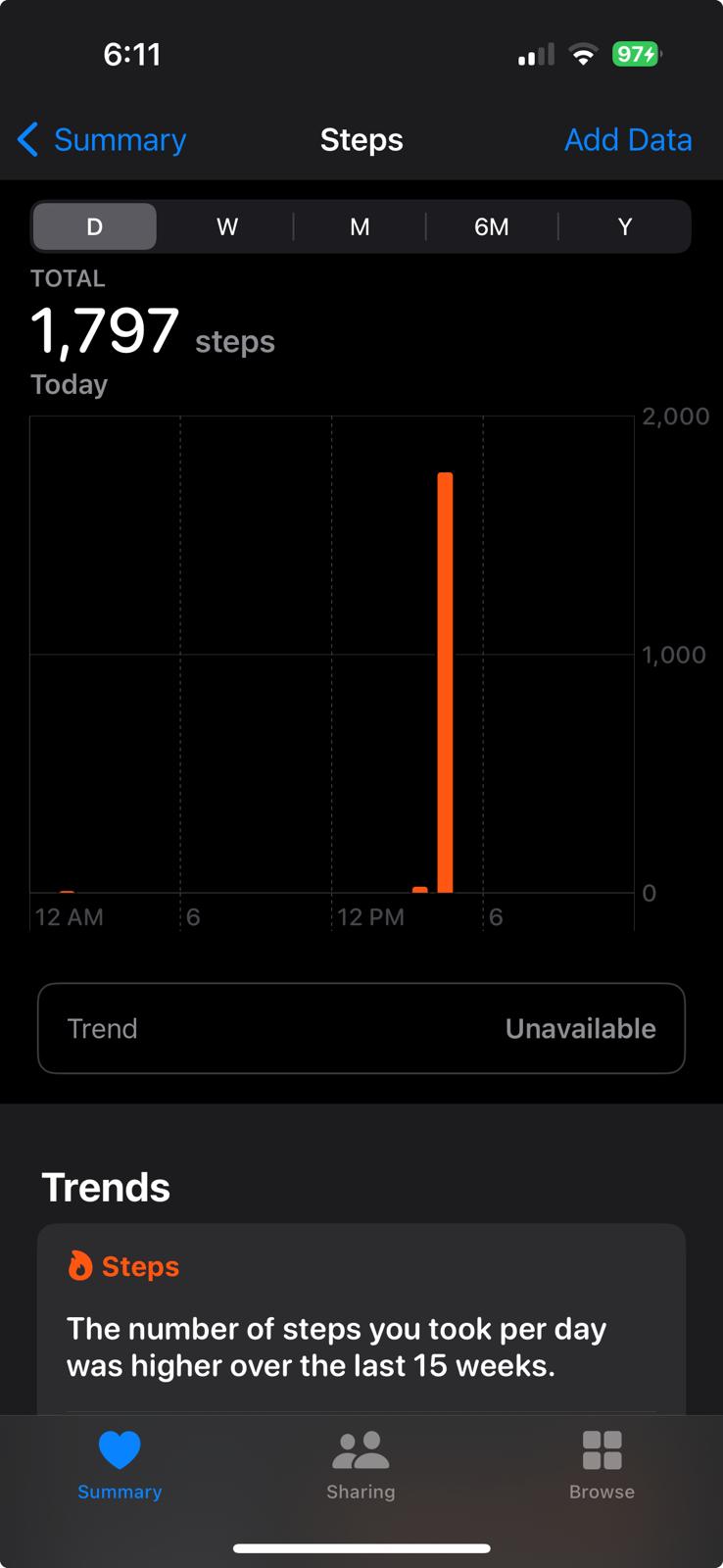The image size is (723, 1568).
Task: Open Add Data
Action: coord(627,139)
